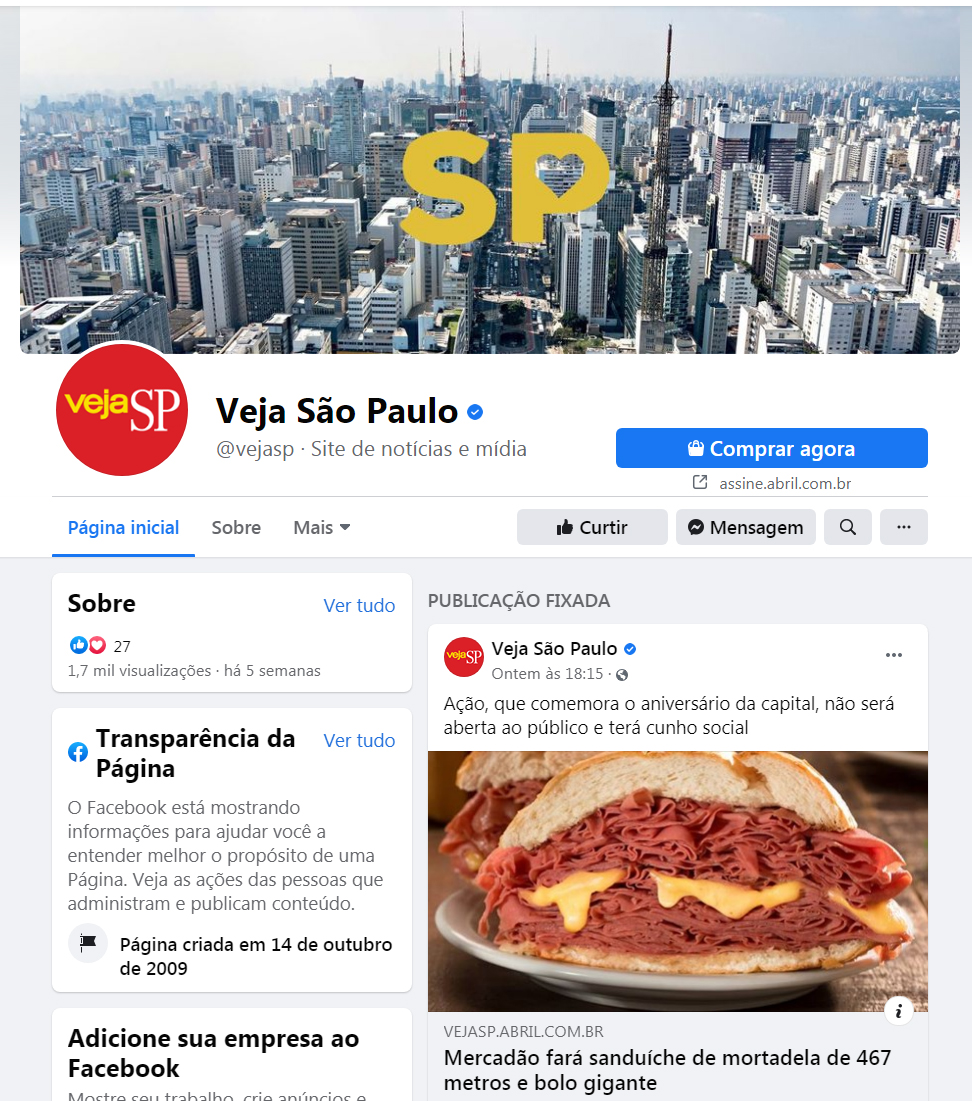Switch to the Sobre tab
The height and width of the screenshot is (1101, 972).
(x=236, y=528)
